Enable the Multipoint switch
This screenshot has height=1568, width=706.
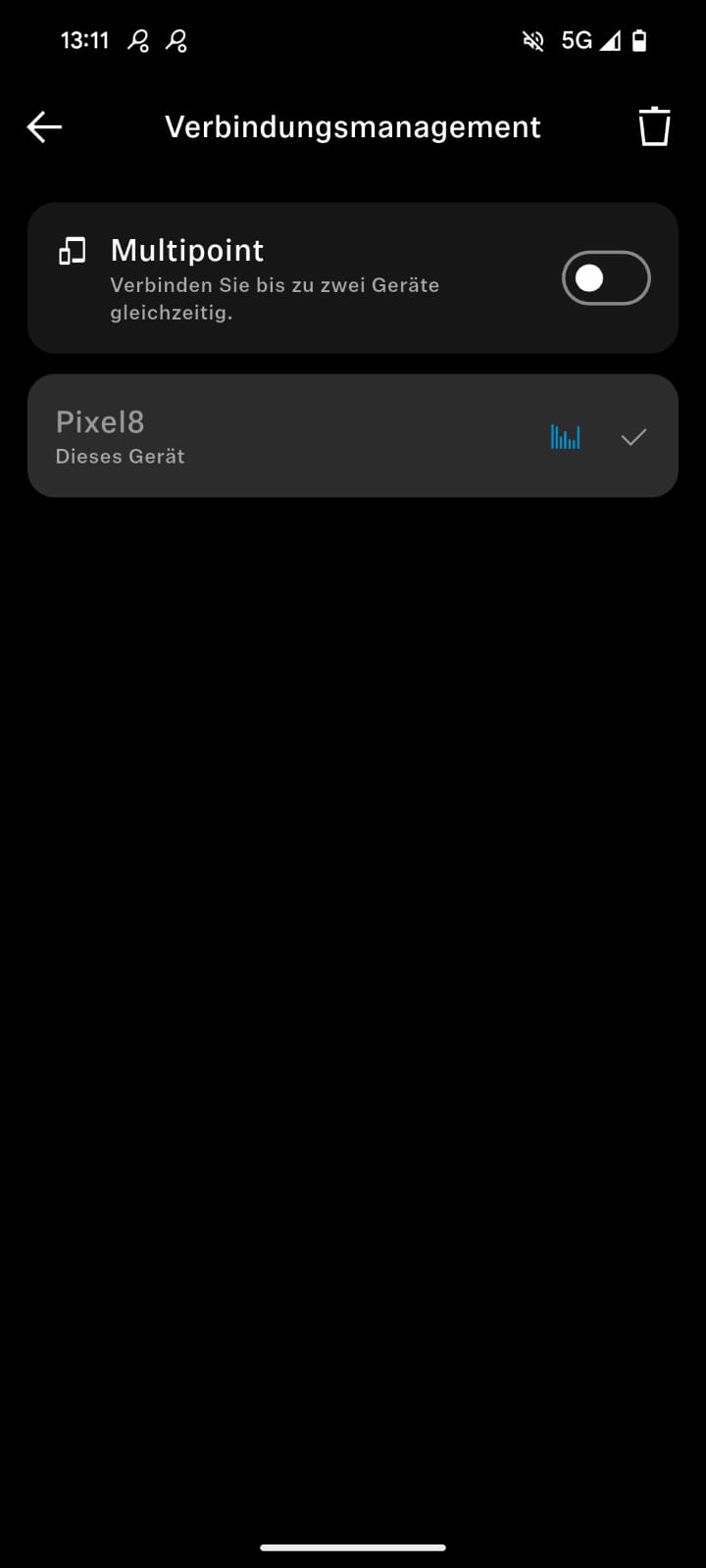tap(606, 278)
